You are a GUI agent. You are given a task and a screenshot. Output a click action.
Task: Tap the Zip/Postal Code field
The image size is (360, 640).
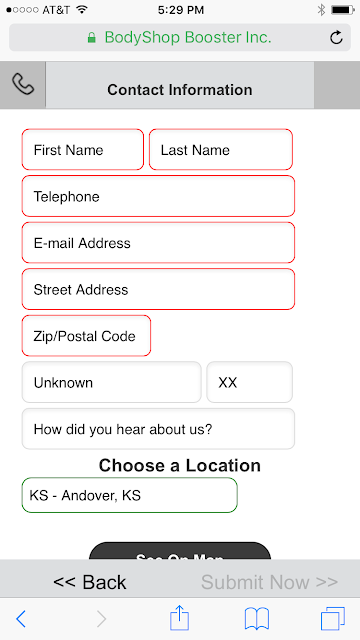click(87, 336)
